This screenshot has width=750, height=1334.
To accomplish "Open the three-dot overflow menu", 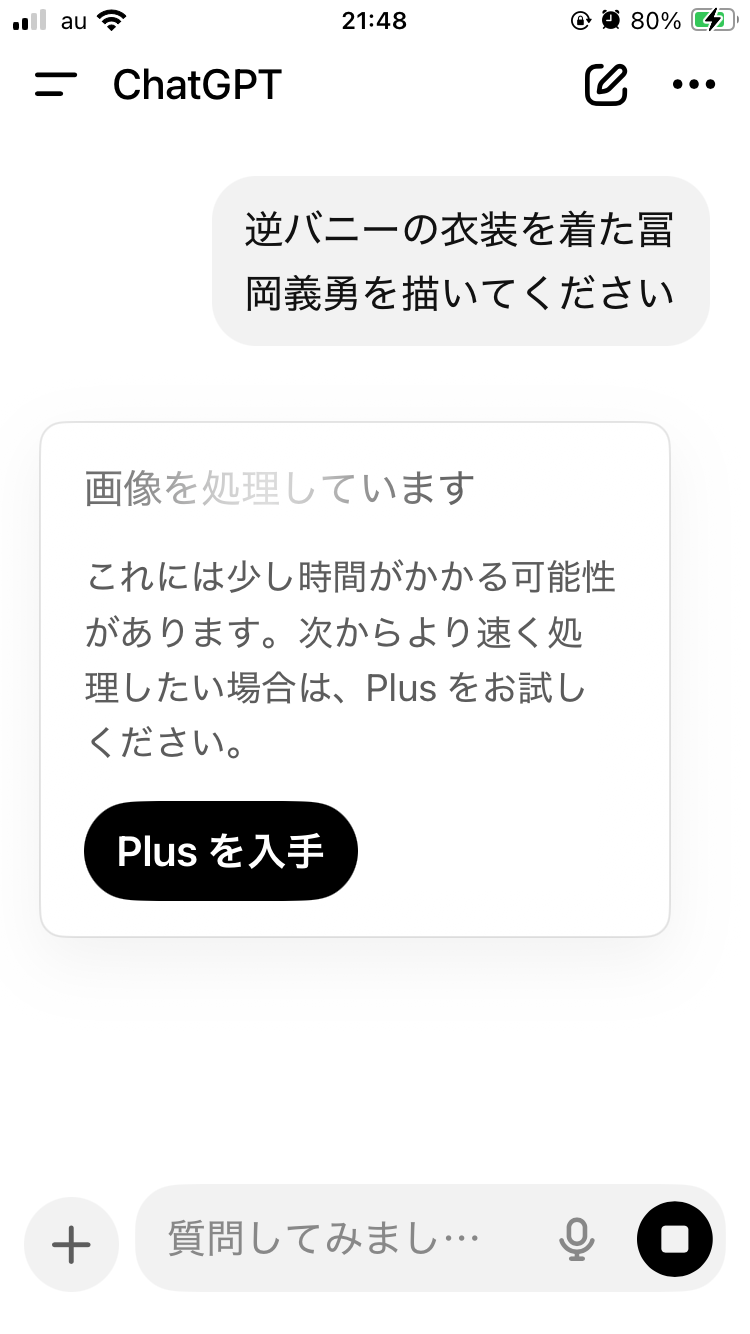I will tap(694, 85).
